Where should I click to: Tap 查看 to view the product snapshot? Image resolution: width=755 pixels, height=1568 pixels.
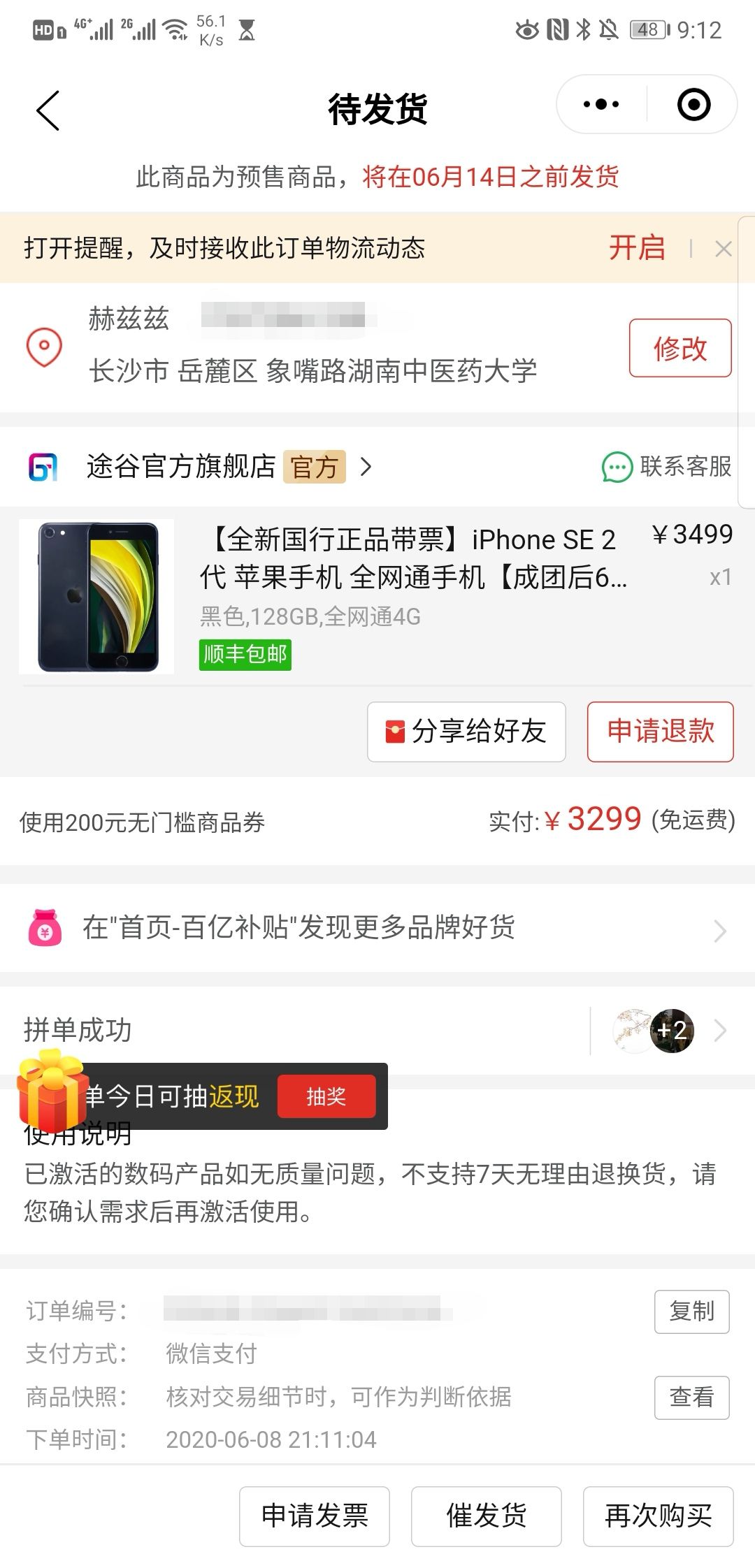(x=691, y=1398)
